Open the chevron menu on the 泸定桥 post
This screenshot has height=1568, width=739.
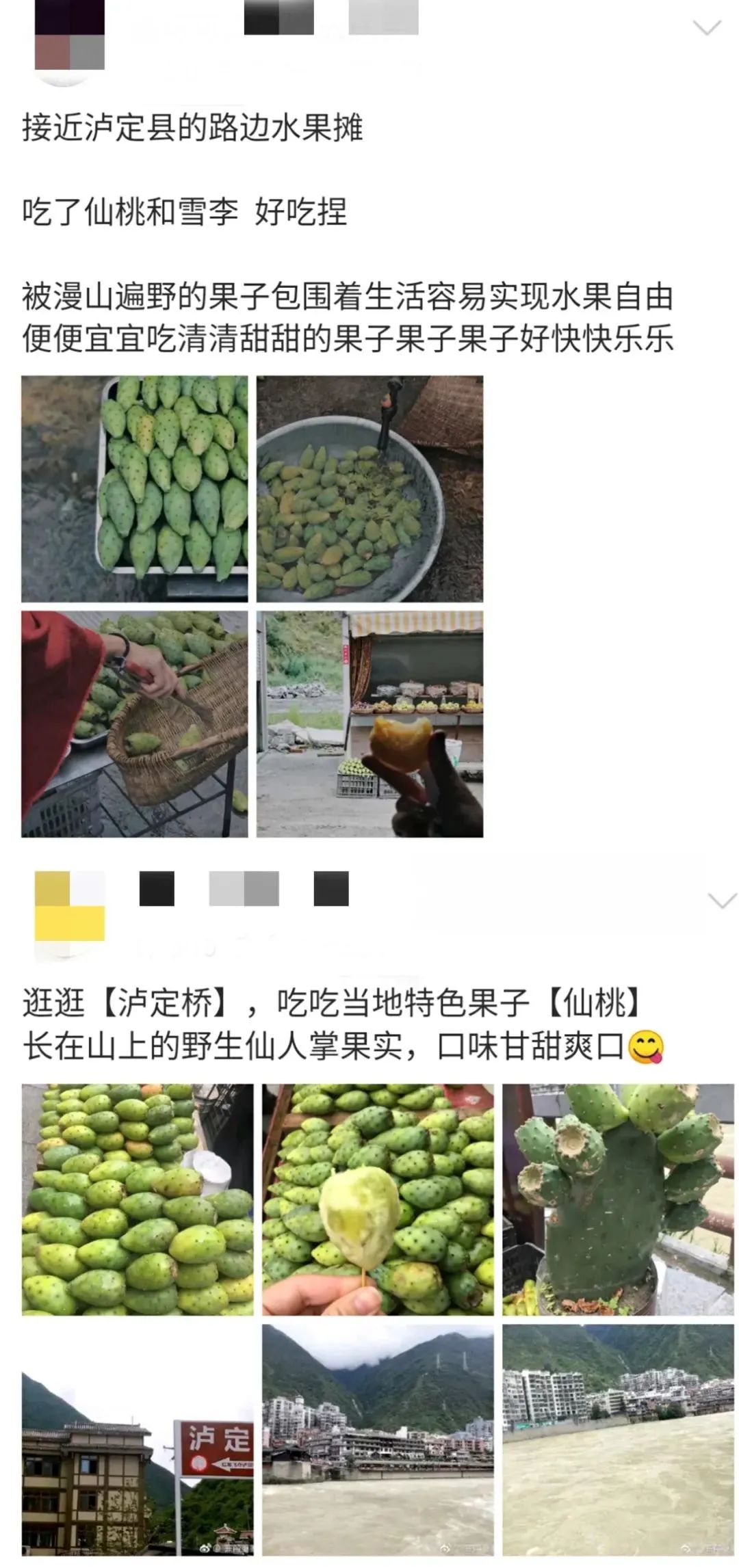722,901
